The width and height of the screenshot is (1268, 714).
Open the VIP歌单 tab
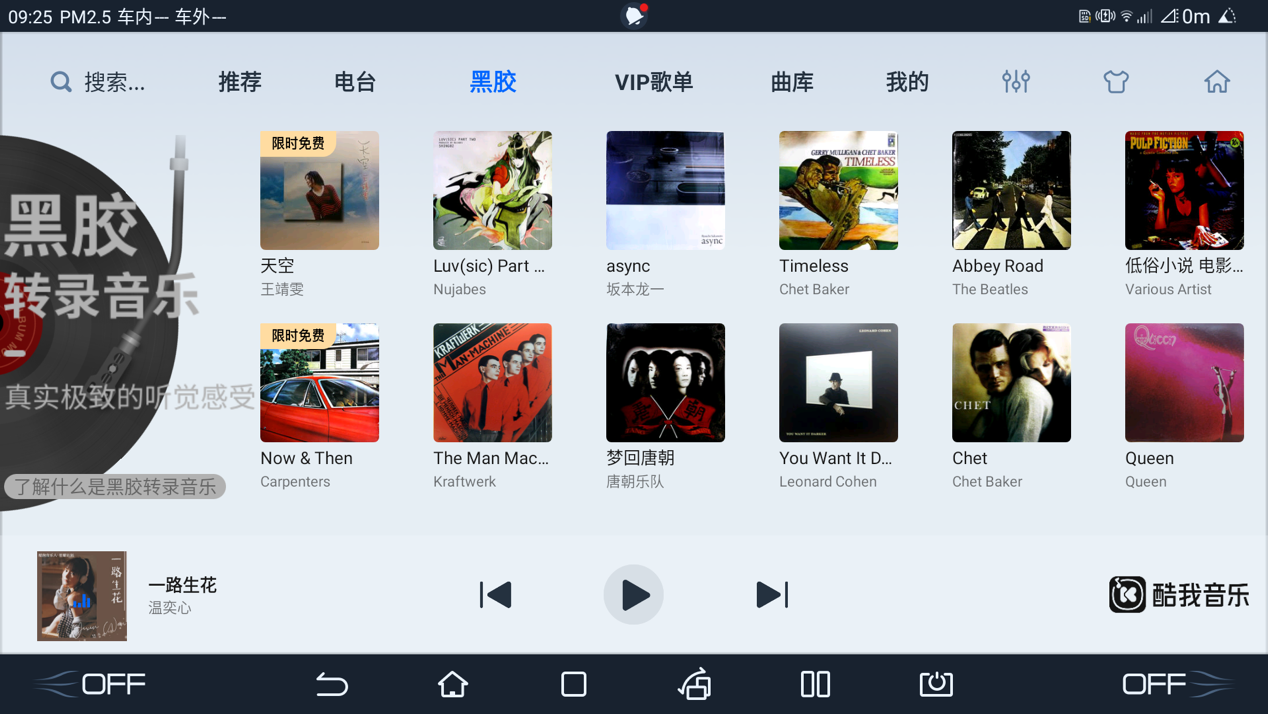[653, 82]
